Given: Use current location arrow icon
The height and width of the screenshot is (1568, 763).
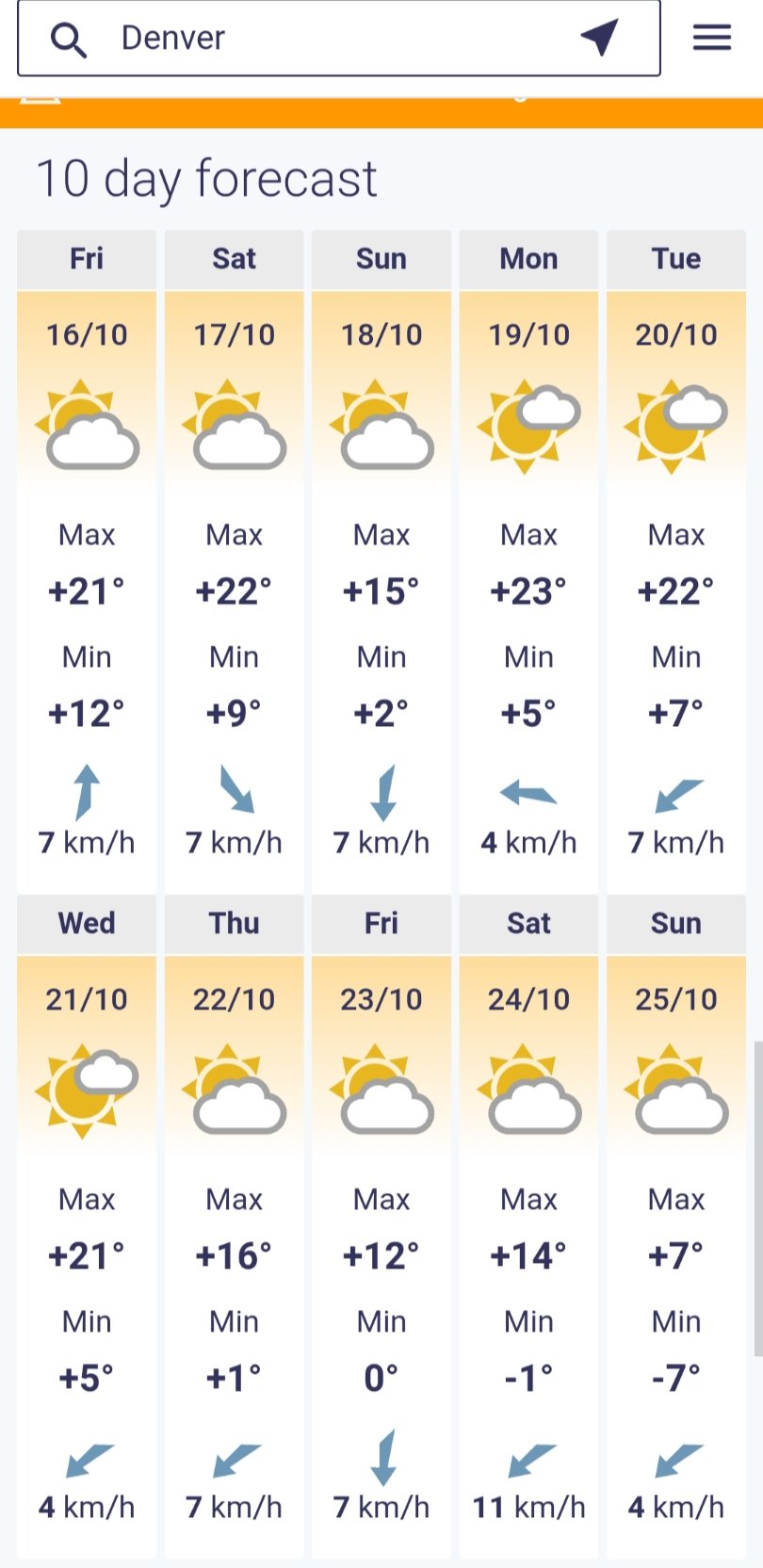Looking at the screenshot, I should (x=600, y=38).
